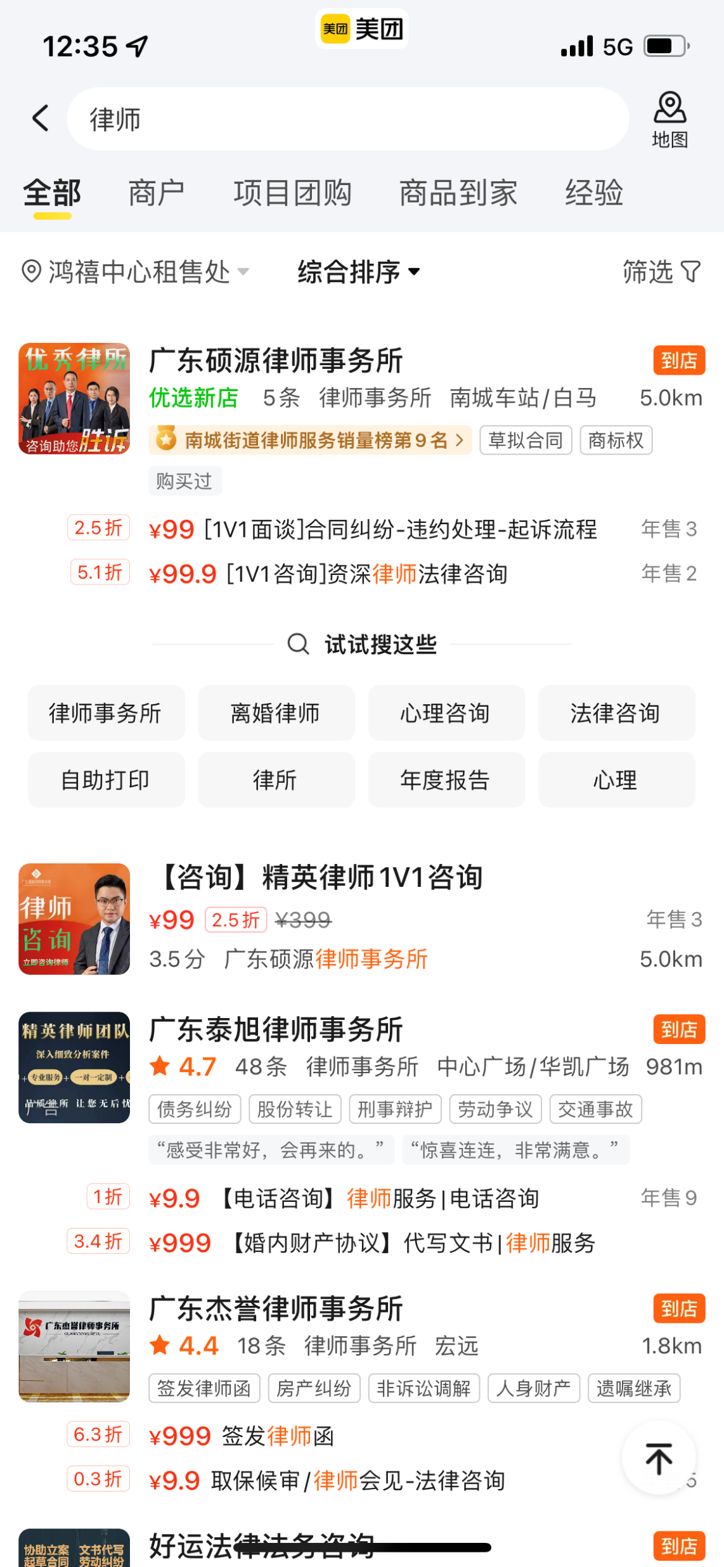
Task: Open the 地图 map view
Action: click(x=669, y=119)
